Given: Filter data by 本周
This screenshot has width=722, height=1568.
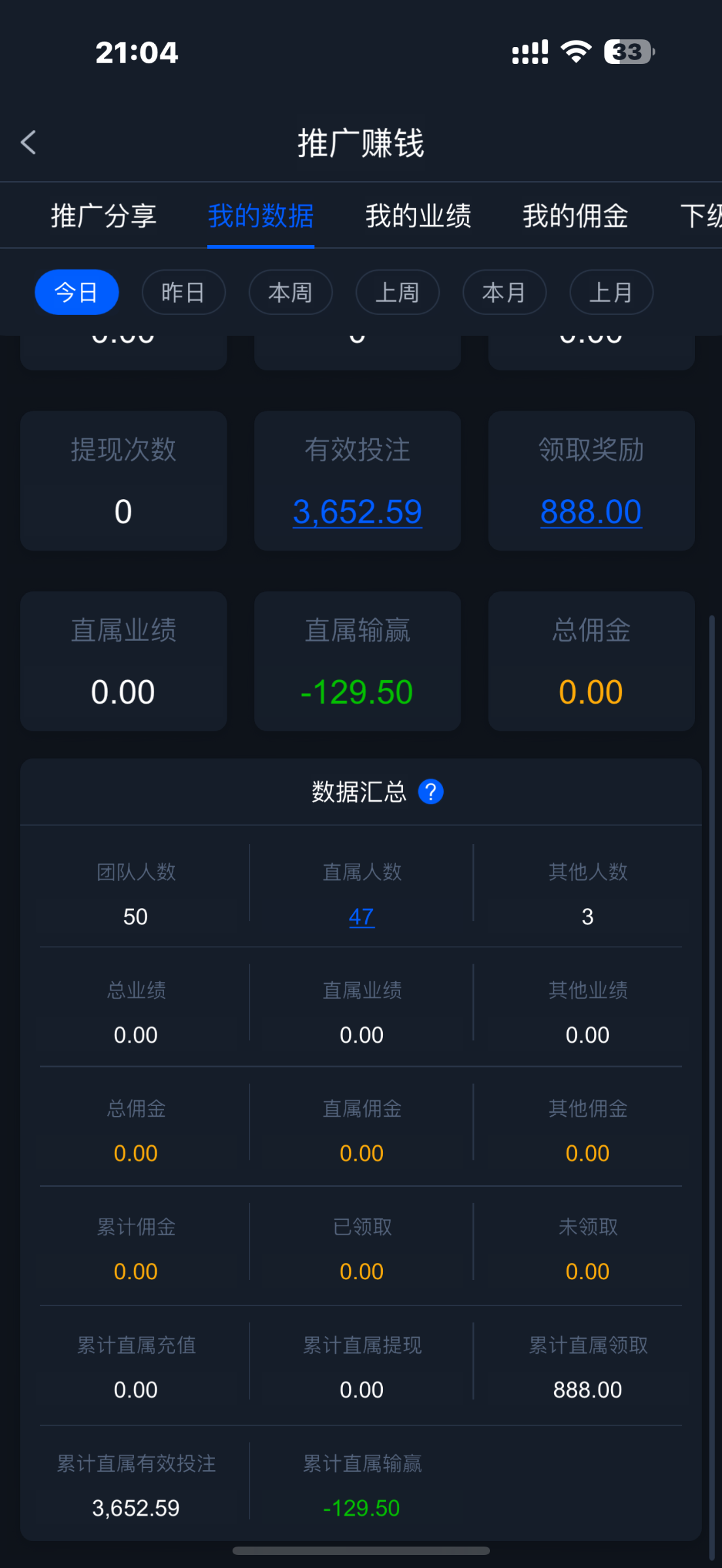Looking at the screenshot, I should (x=290, y=292).
